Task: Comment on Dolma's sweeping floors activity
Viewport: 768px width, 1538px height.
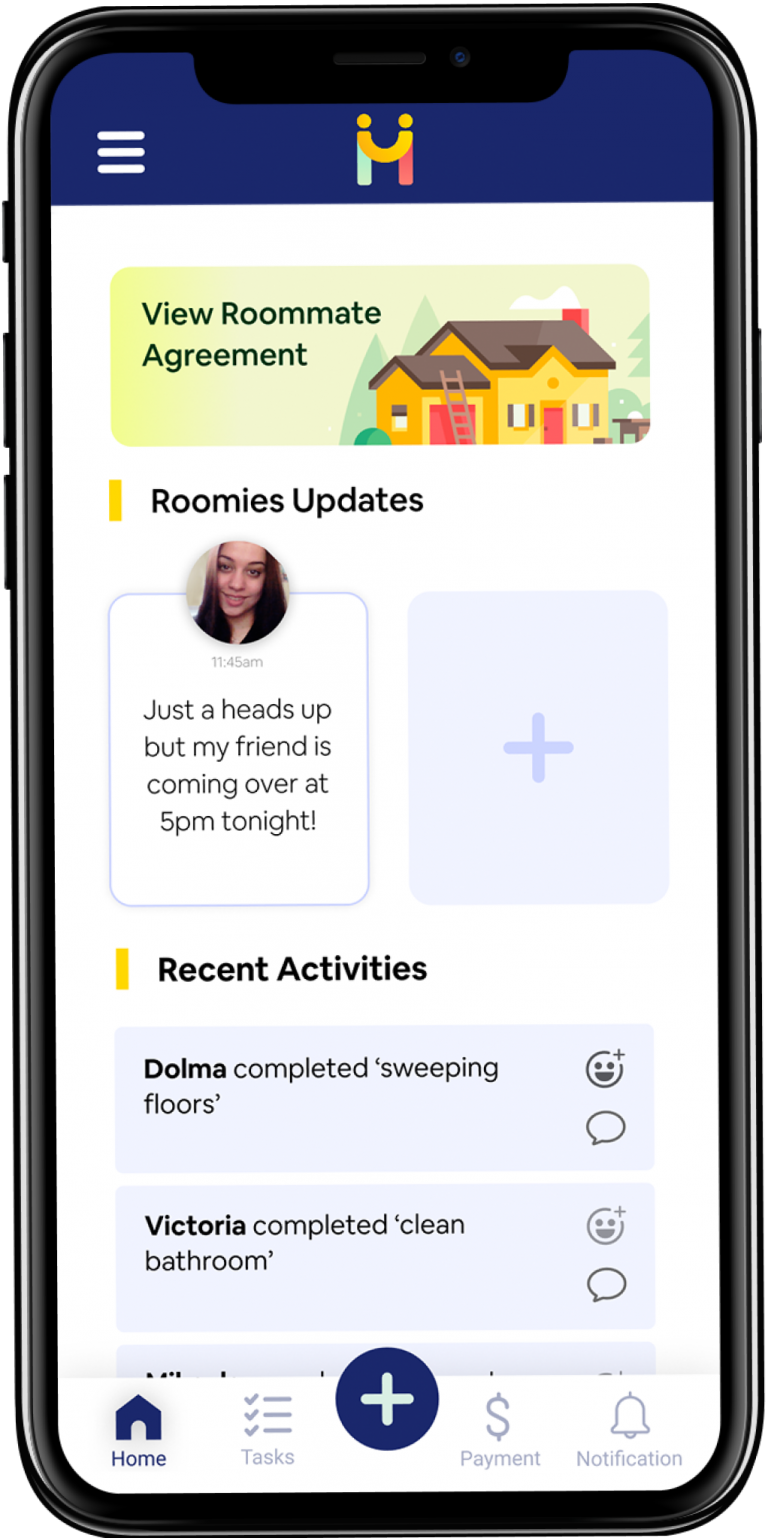Action: coord(605,1128)
